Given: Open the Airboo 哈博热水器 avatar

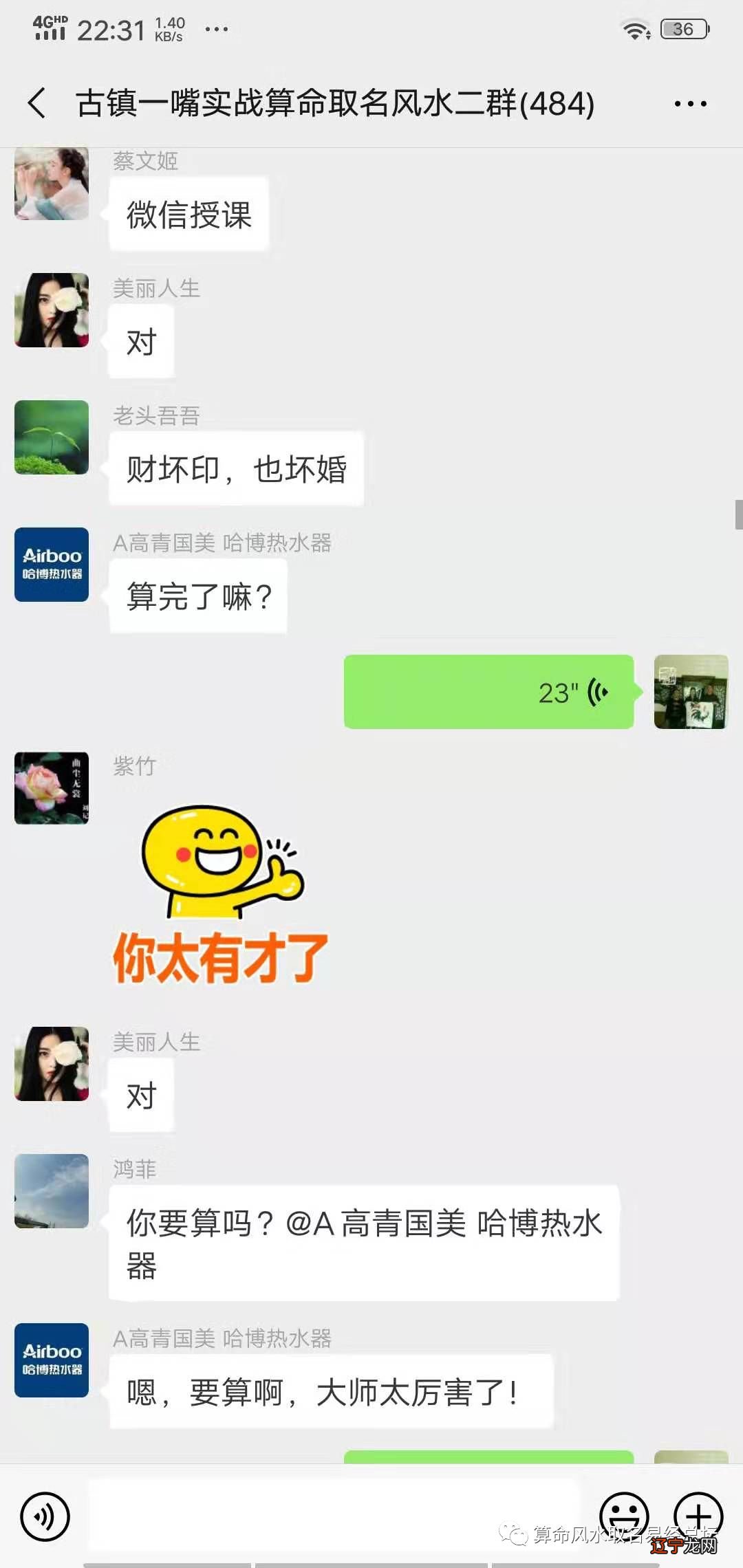Looking at the screenshot, I should [52, 565].
